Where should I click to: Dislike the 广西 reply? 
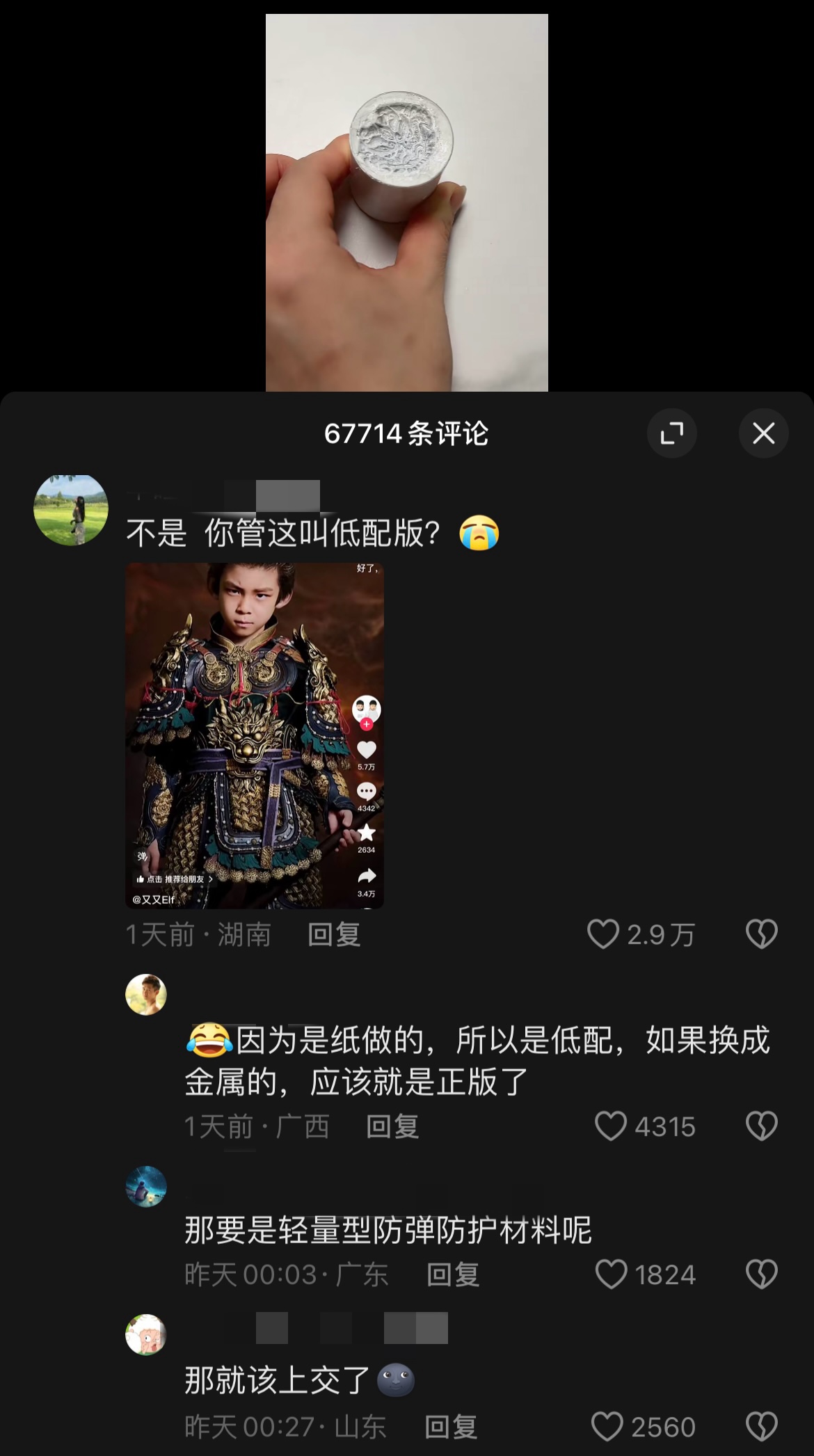tap(761, 1126)
